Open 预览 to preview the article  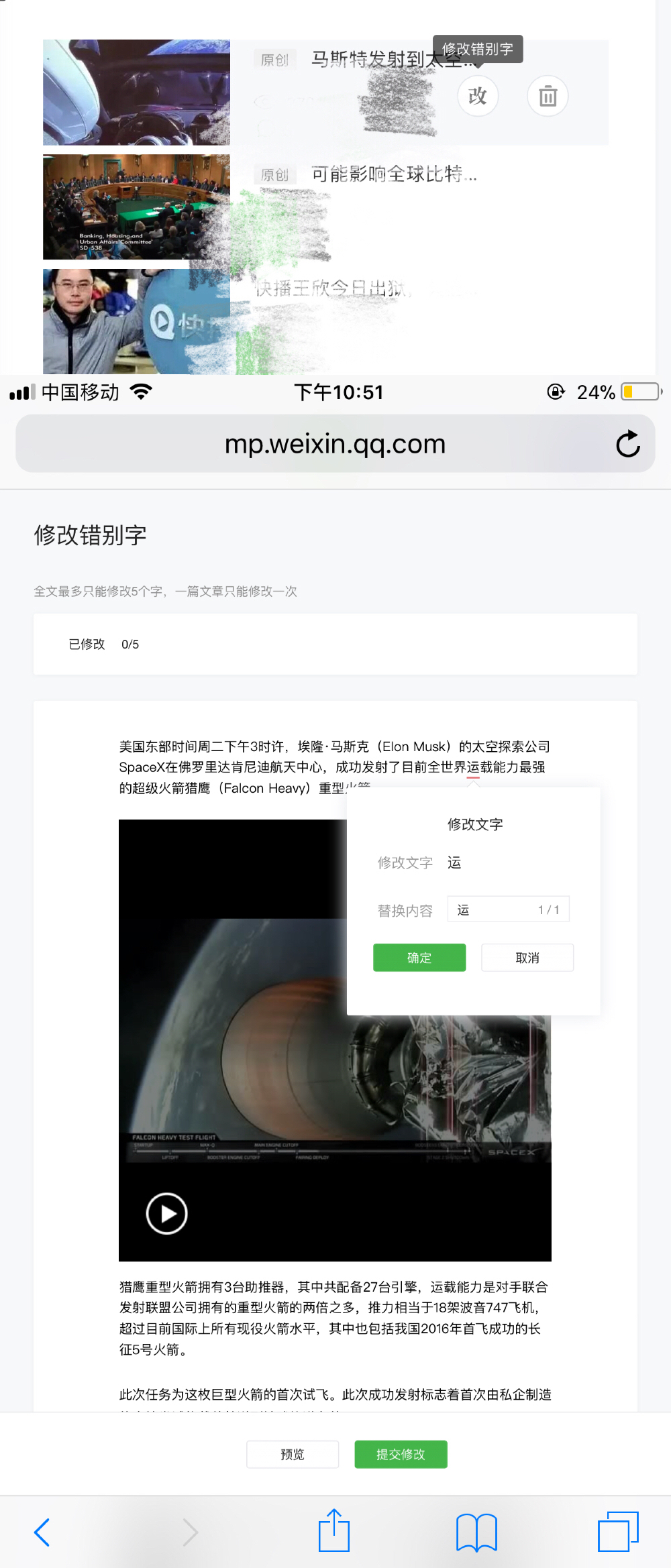click(293, 1454)
